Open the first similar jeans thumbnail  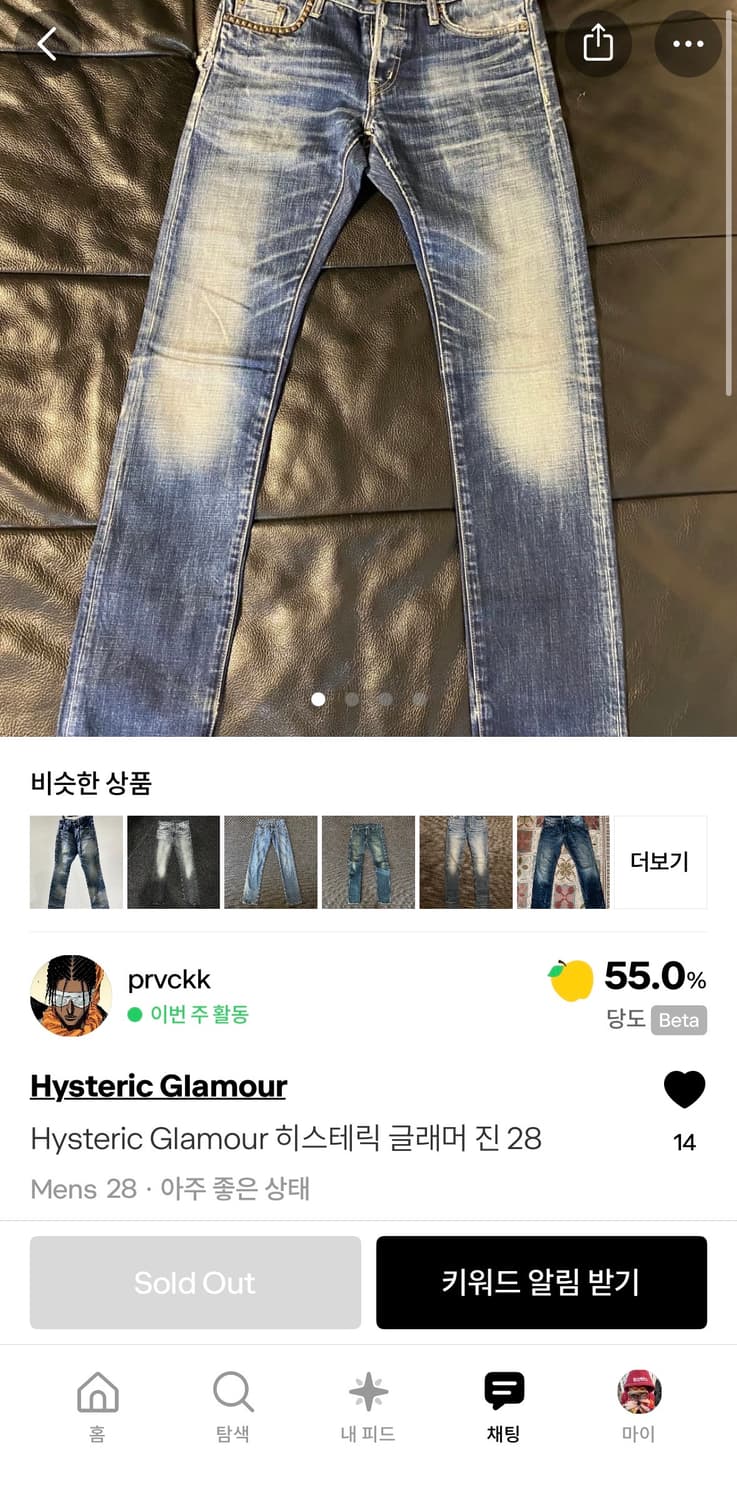[x=76, y=861]
